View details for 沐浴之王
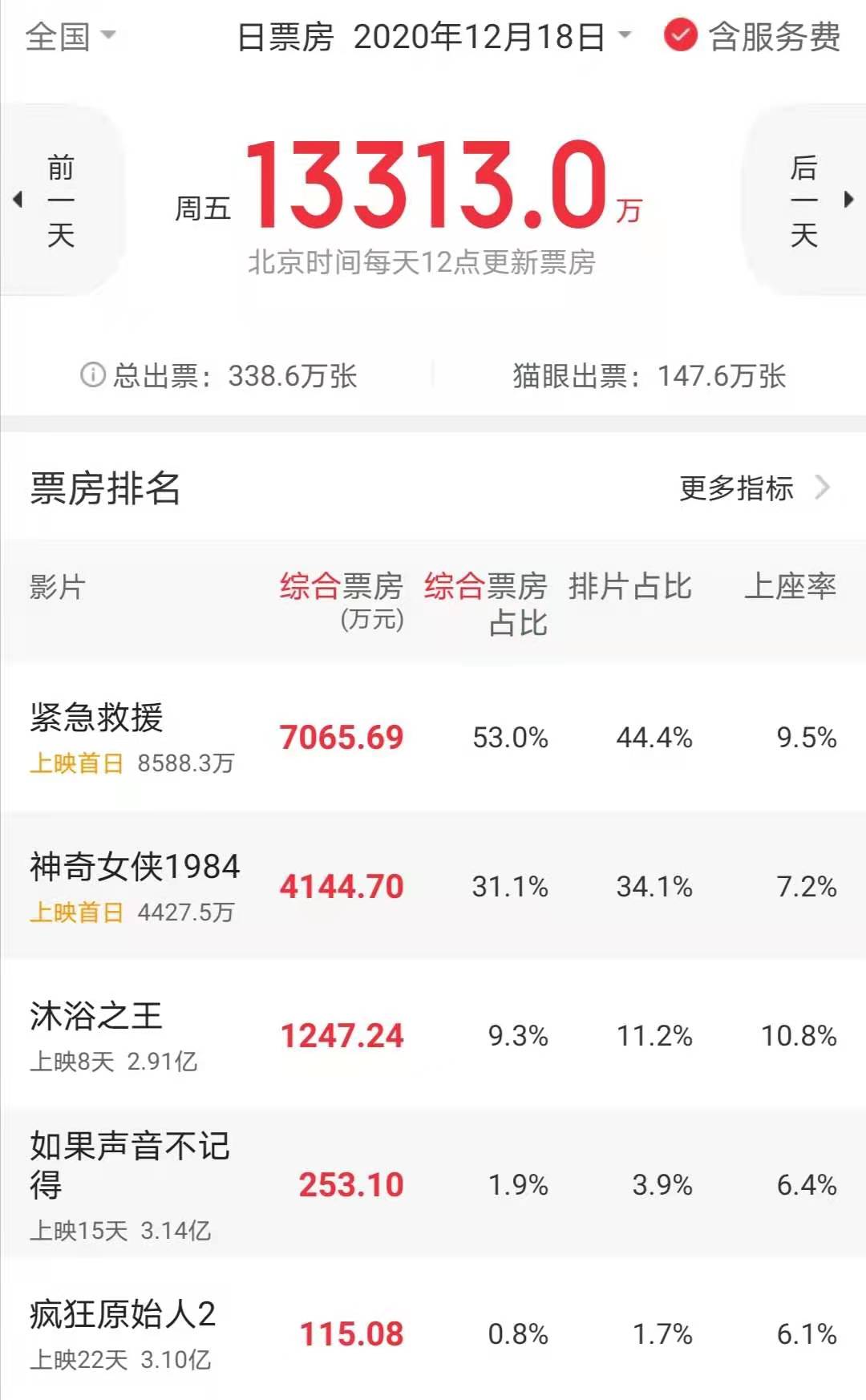This screenshot has height=1400, width=866. [433, 1036]
